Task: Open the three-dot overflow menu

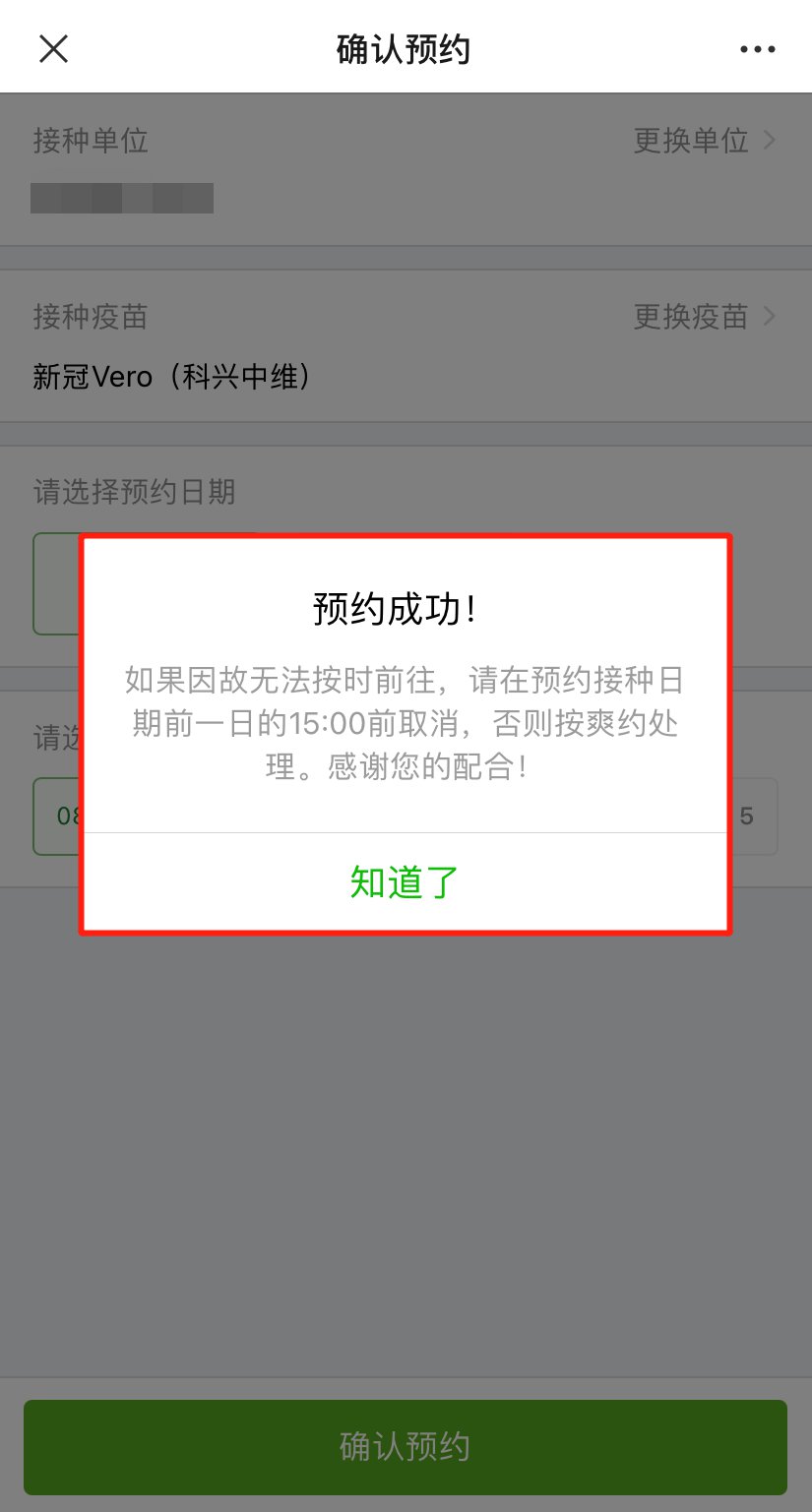Action: [x=757, y=49]
